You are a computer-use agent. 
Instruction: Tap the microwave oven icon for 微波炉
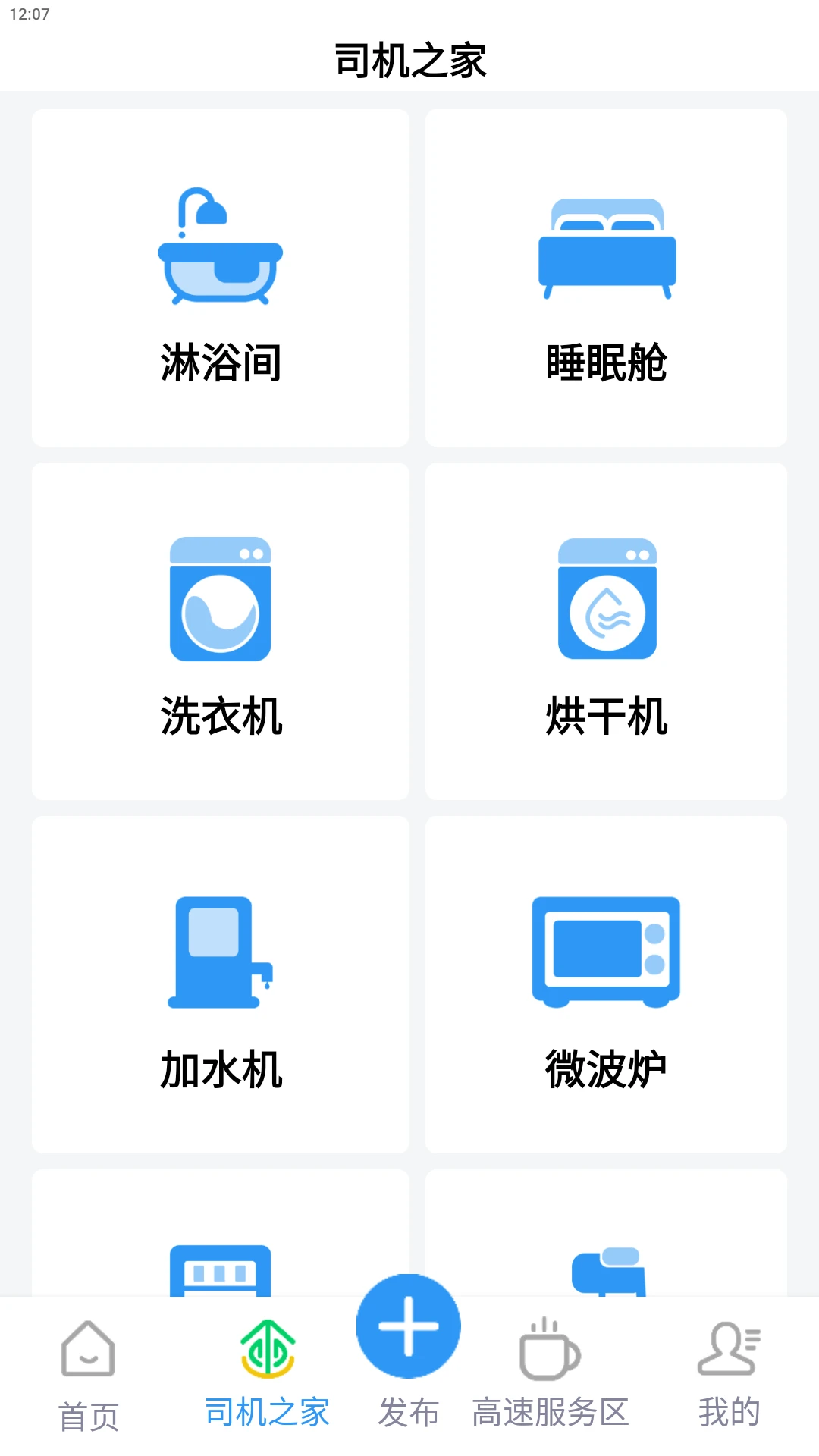coord(605,952)
